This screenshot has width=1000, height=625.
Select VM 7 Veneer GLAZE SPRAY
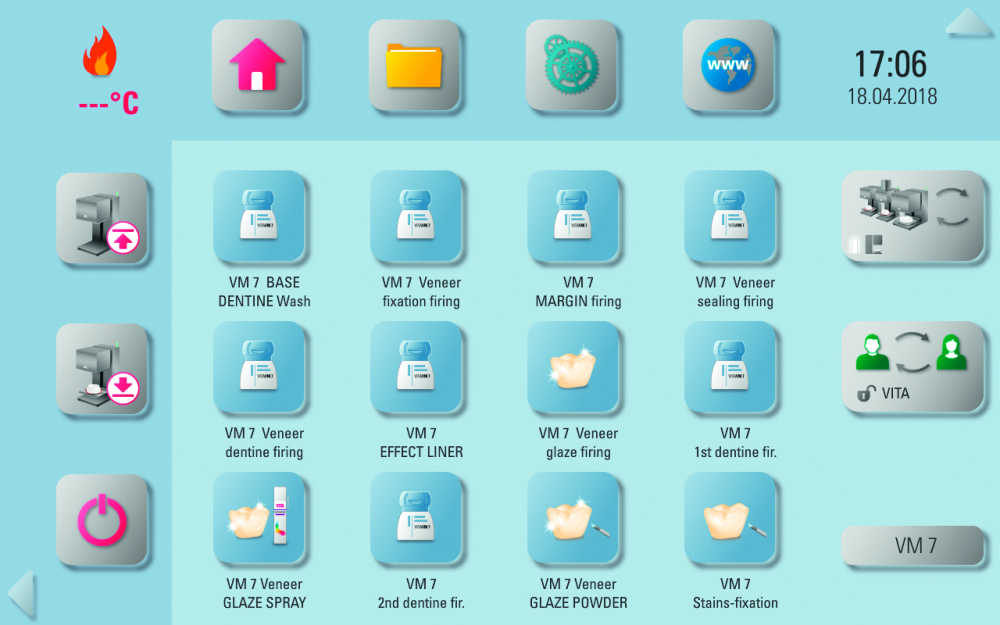point(259,519)
